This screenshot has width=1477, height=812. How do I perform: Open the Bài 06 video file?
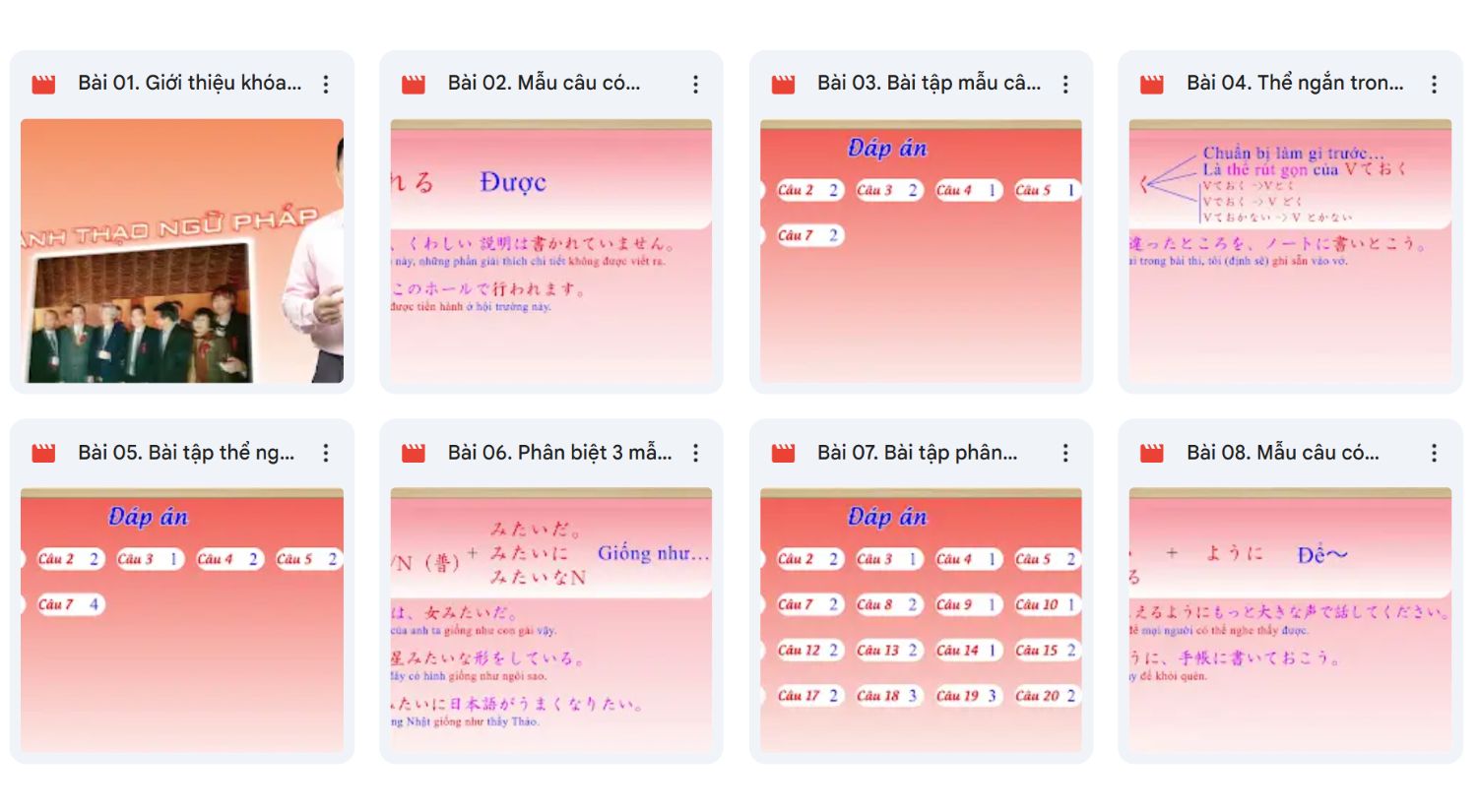tap(551, 620)
